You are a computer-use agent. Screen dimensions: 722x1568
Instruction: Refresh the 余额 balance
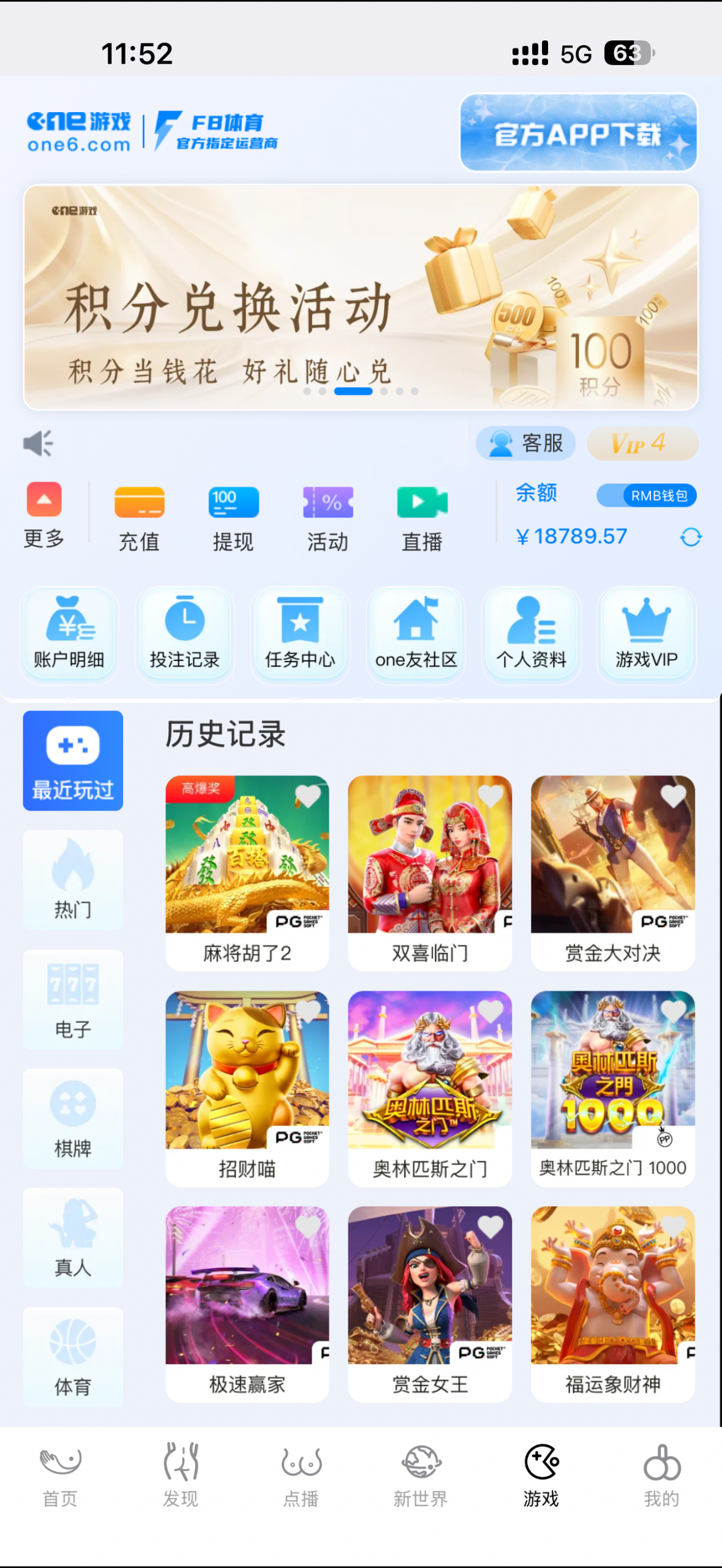[690, 537]
